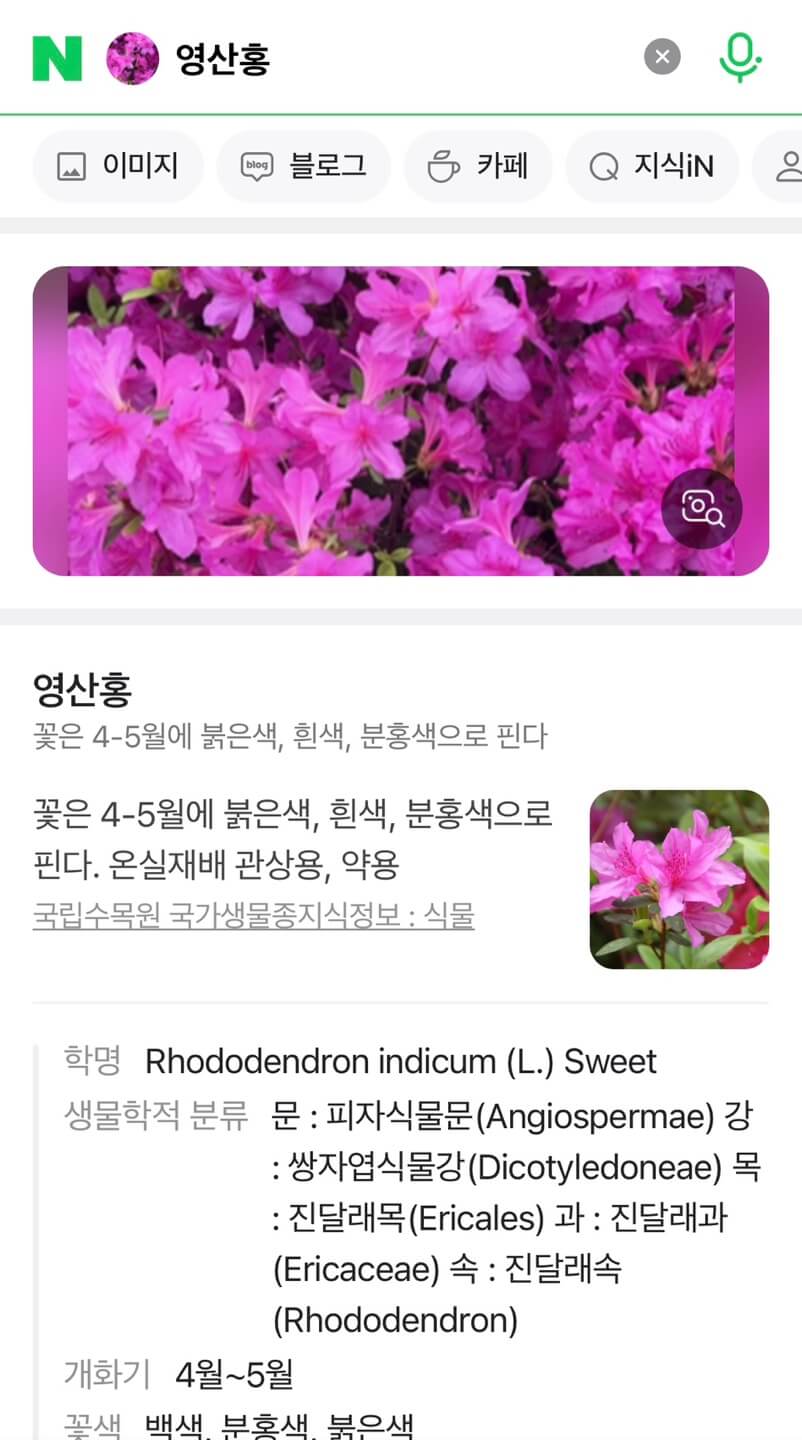Clear the search query with the X button
Image resolution: width=802 pixels, height=1440 pixels.
[x=661, y=57]
